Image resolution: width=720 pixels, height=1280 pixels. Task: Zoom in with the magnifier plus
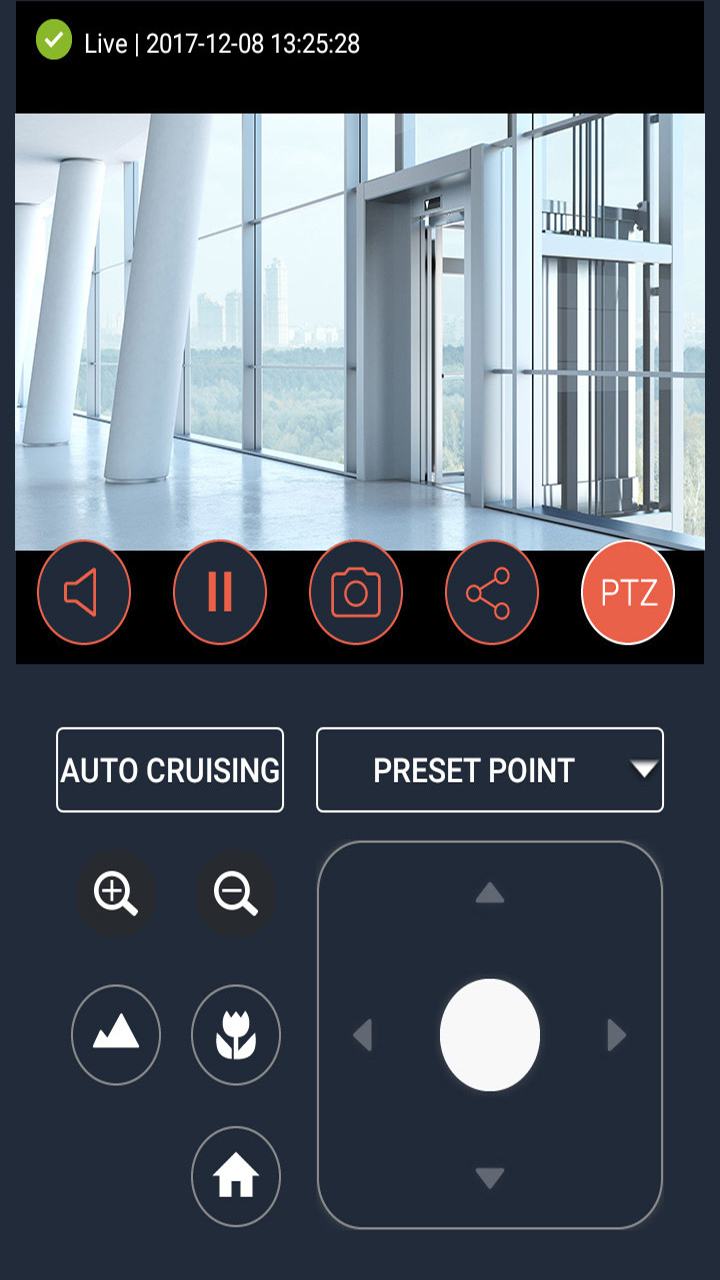116,893
